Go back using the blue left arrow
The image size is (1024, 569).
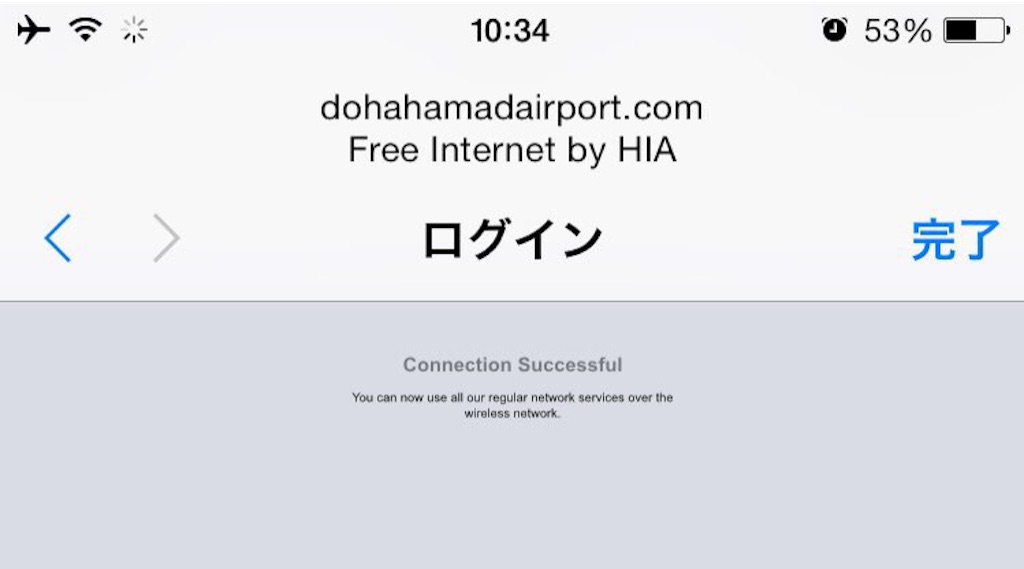[x=58, y=239]
